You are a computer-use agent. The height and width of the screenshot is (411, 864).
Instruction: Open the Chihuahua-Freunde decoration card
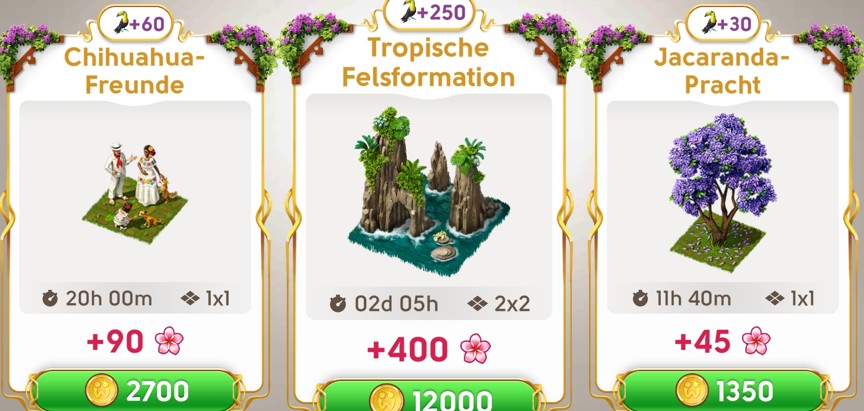[136, 190]
